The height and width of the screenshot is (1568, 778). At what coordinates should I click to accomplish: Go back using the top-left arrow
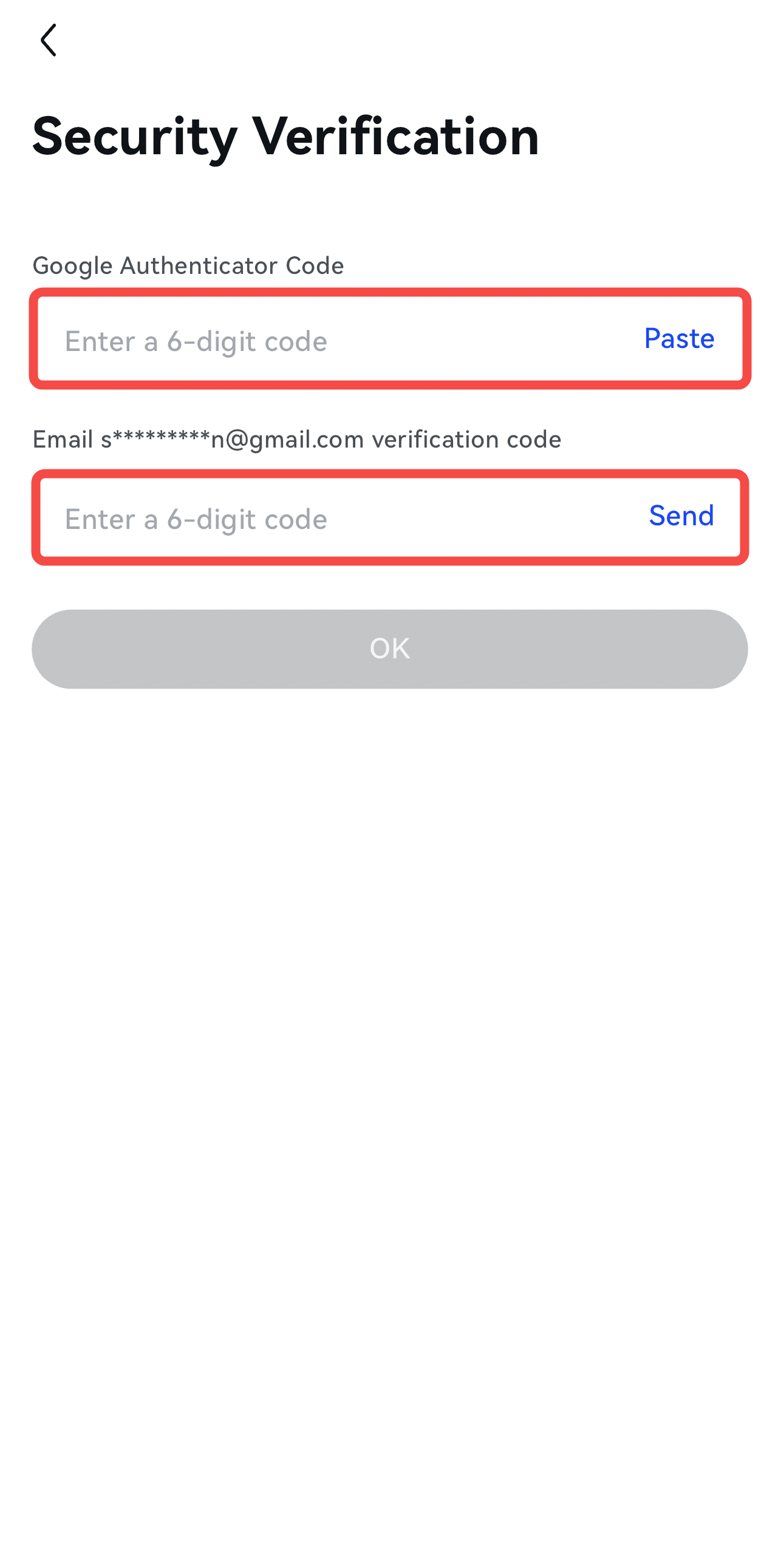click(48, 40)
